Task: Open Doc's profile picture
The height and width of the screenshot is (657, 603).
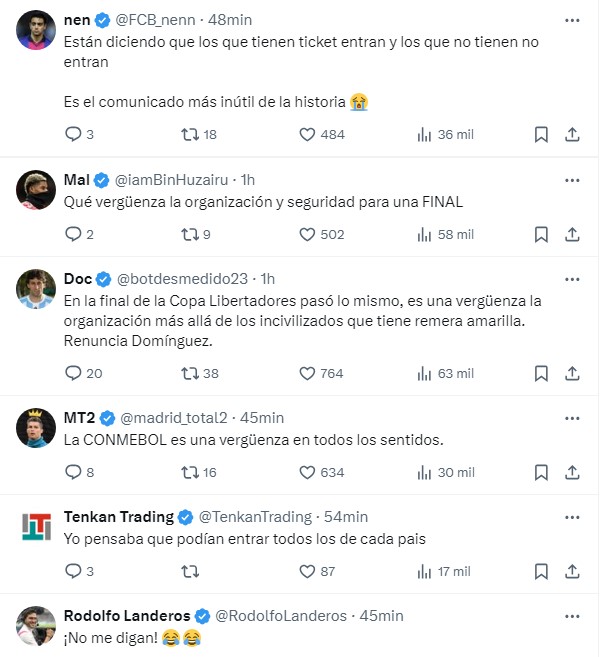Action: coord(36,288)
